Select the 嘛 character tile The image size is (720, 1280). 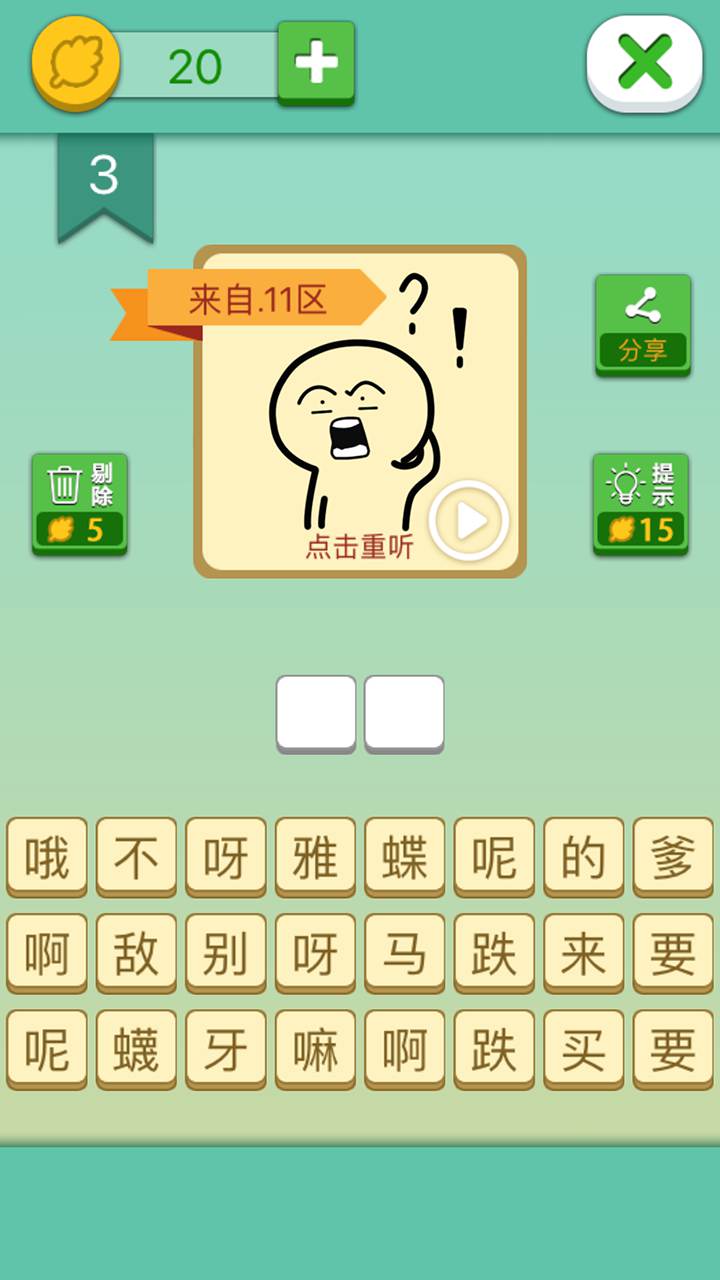pos(315,1048)
